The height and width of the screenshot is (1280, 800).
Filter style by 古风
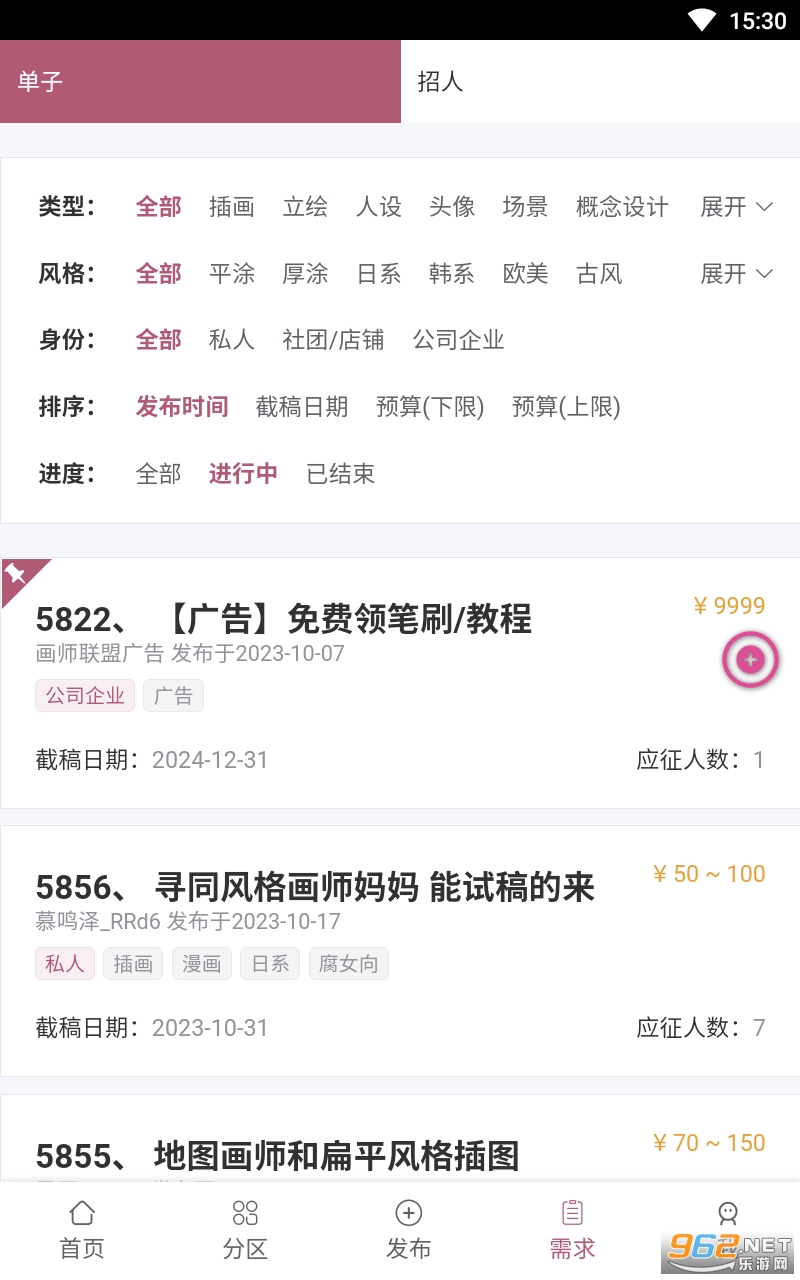pyautogui.click(x=599, y=274)
